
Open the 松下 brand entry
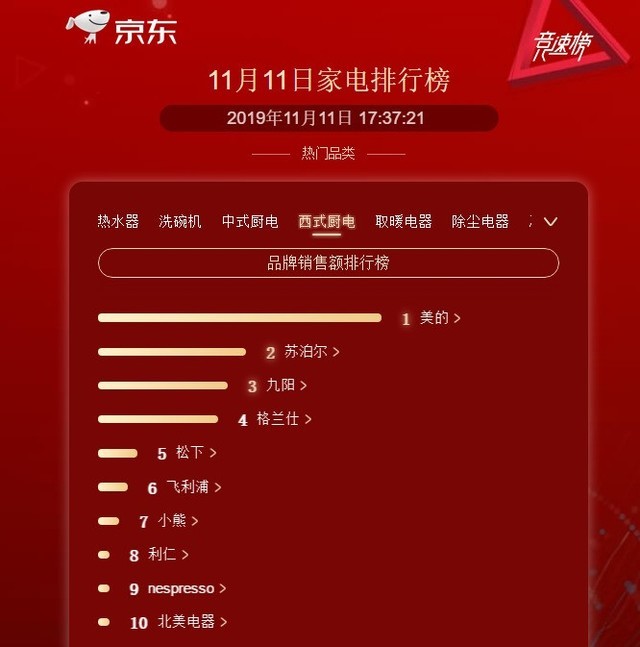(196, 453)
